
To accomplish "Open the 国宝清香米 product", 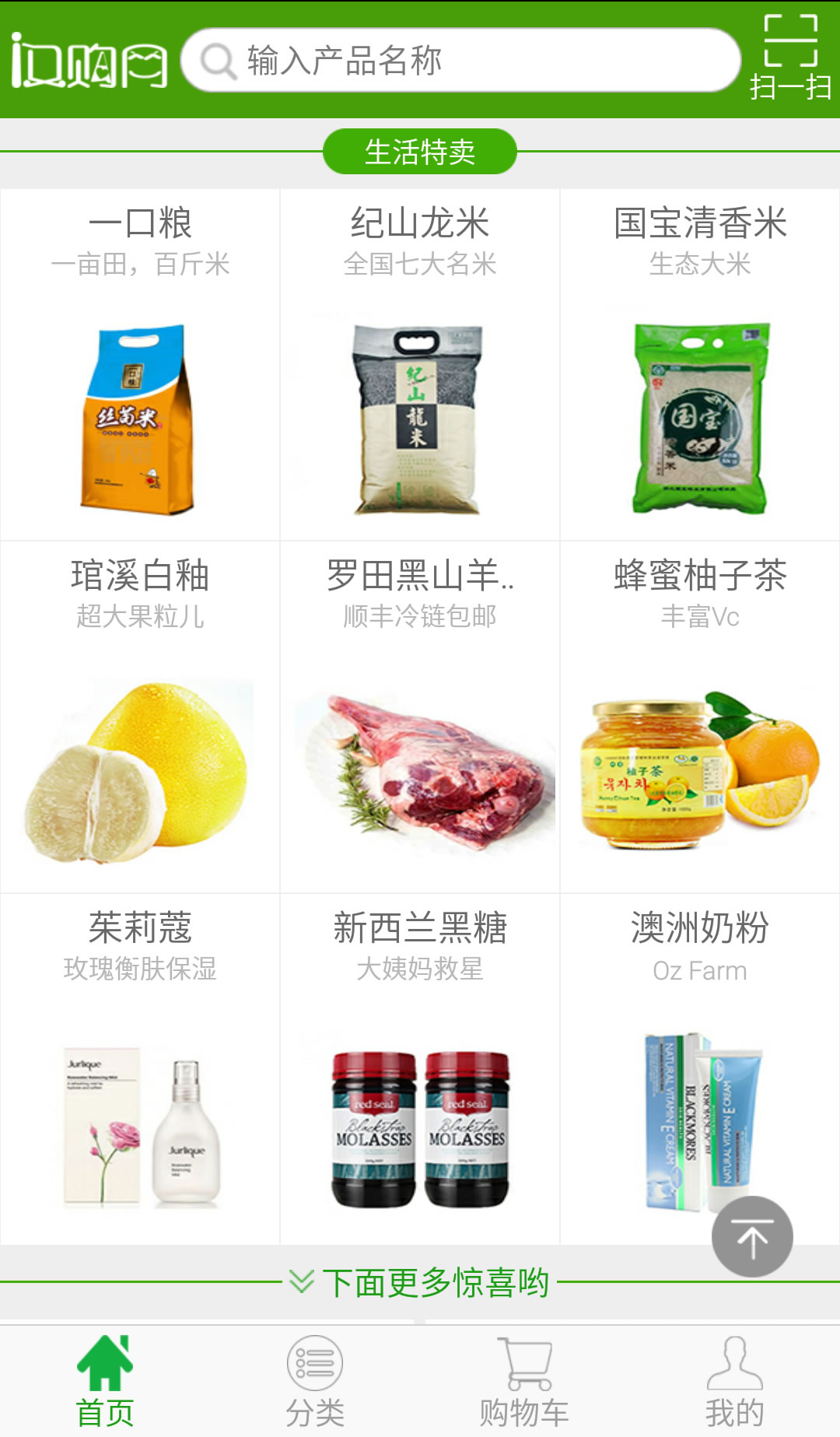I will pos(700,364).
